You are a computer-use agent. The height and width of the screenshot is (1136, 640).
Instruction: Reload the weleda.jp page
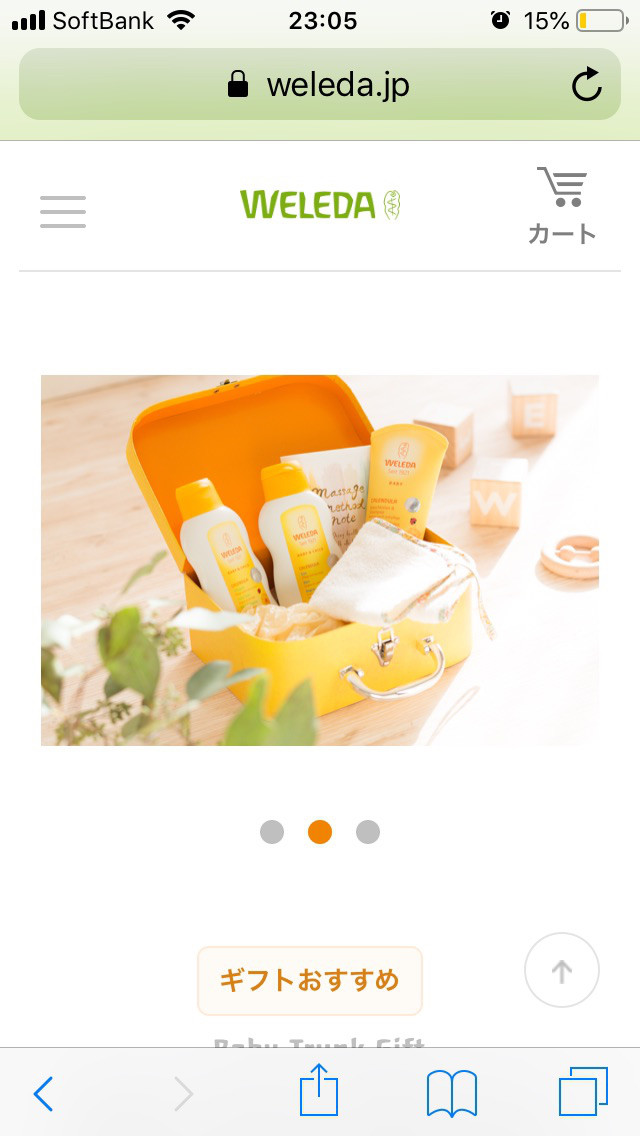587,85
